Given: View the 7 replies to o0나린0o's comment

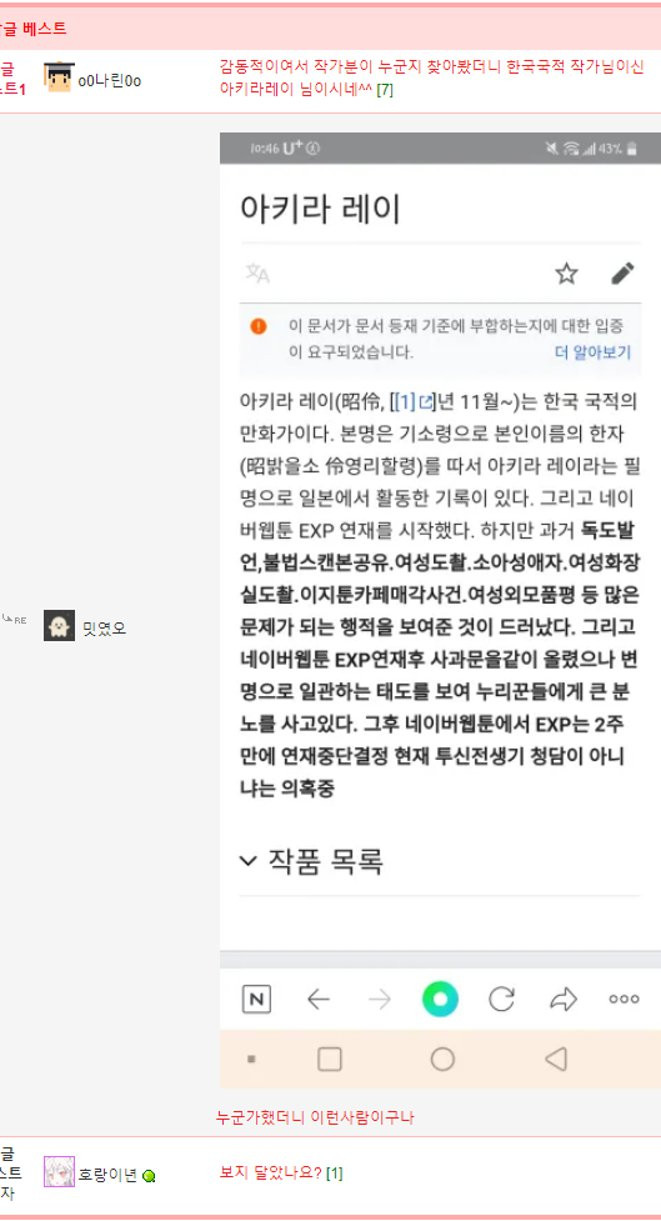Looking at the screenshot, I should pyautogui.click(x=385, y=89).
